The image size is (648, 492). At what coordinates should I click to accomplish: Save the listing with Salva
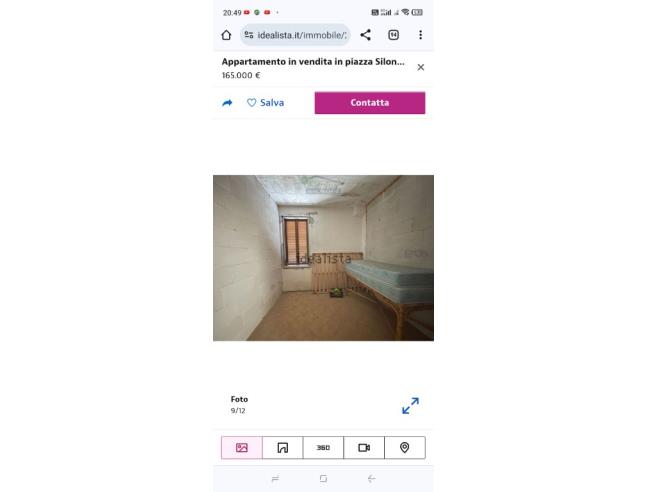point(266,103)
